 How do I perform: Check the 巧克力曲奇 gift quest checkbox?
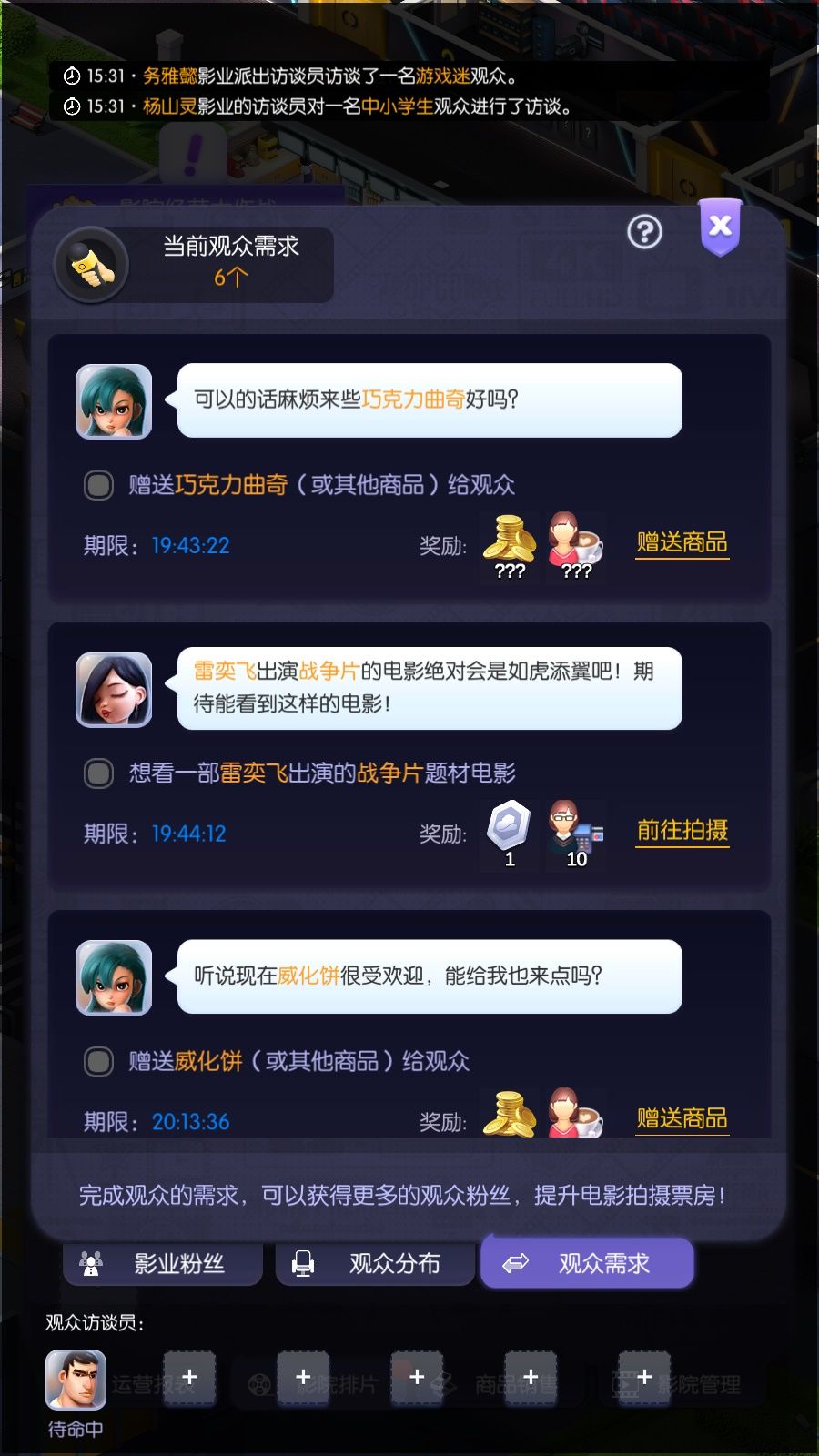(98, 486)
